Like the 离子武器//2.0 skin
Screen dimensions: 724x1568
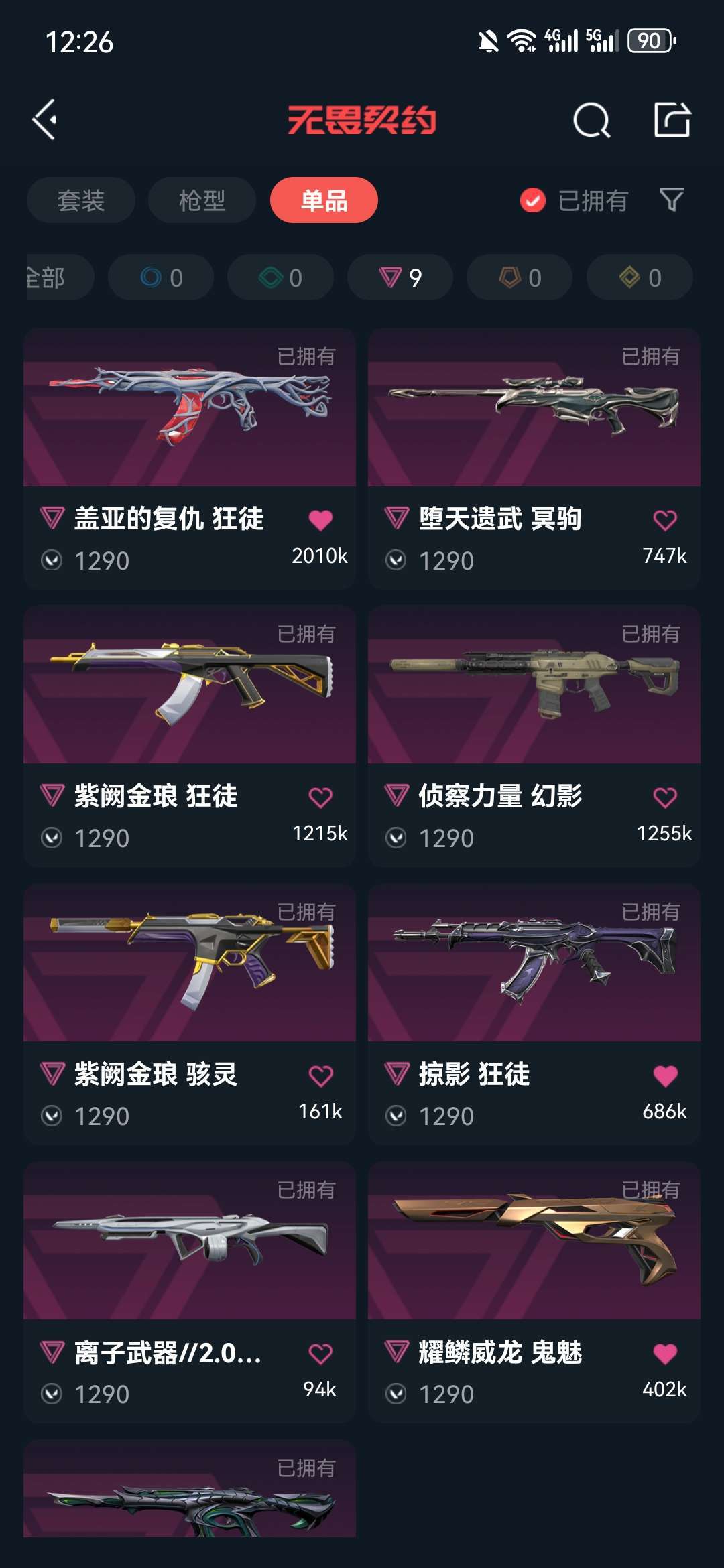coord(320,1354)
